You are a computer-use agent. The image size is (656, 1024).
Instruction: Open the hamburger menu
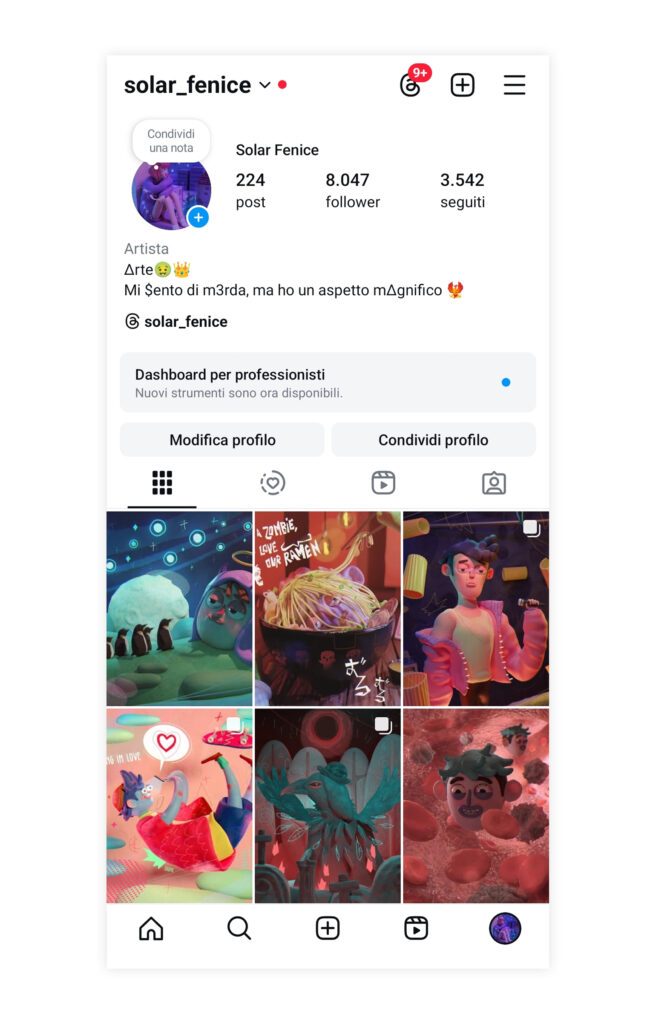(514, 85)
